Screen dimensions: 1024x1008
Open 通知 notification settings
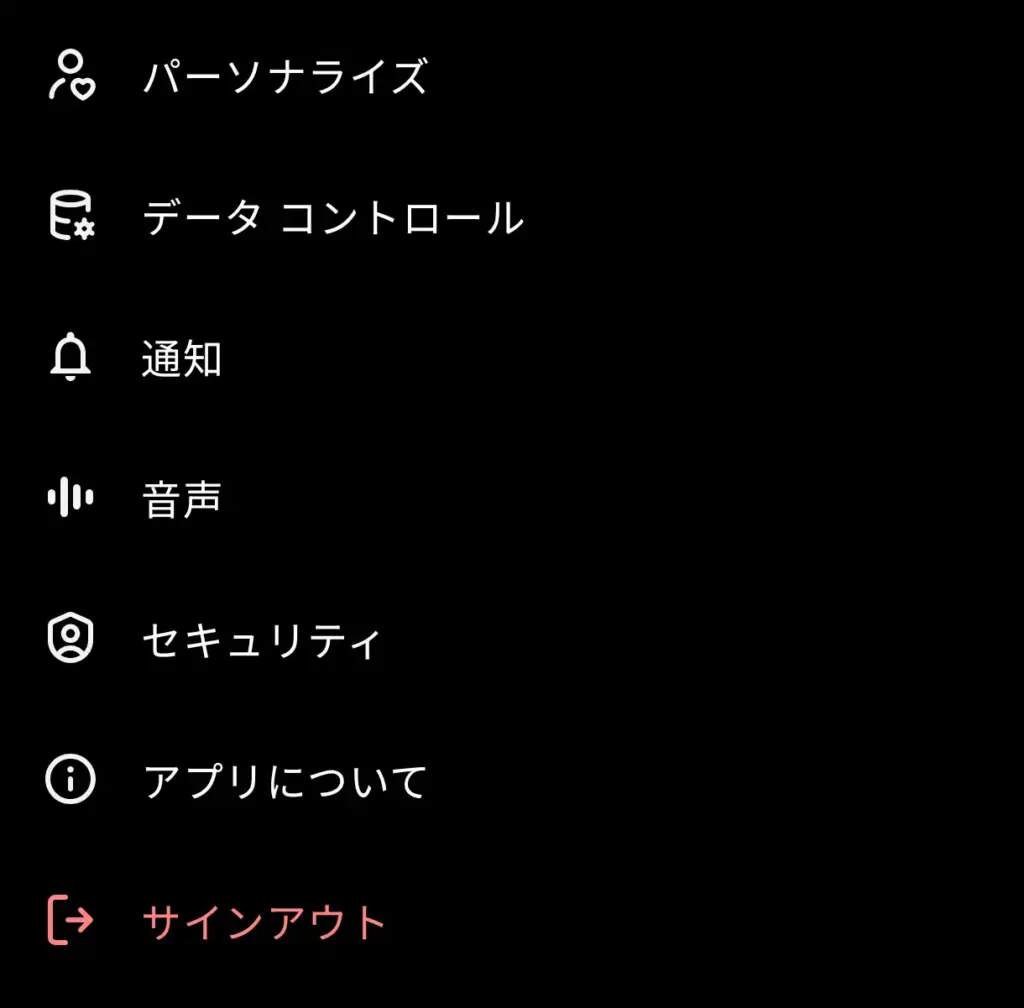point(181,359)
